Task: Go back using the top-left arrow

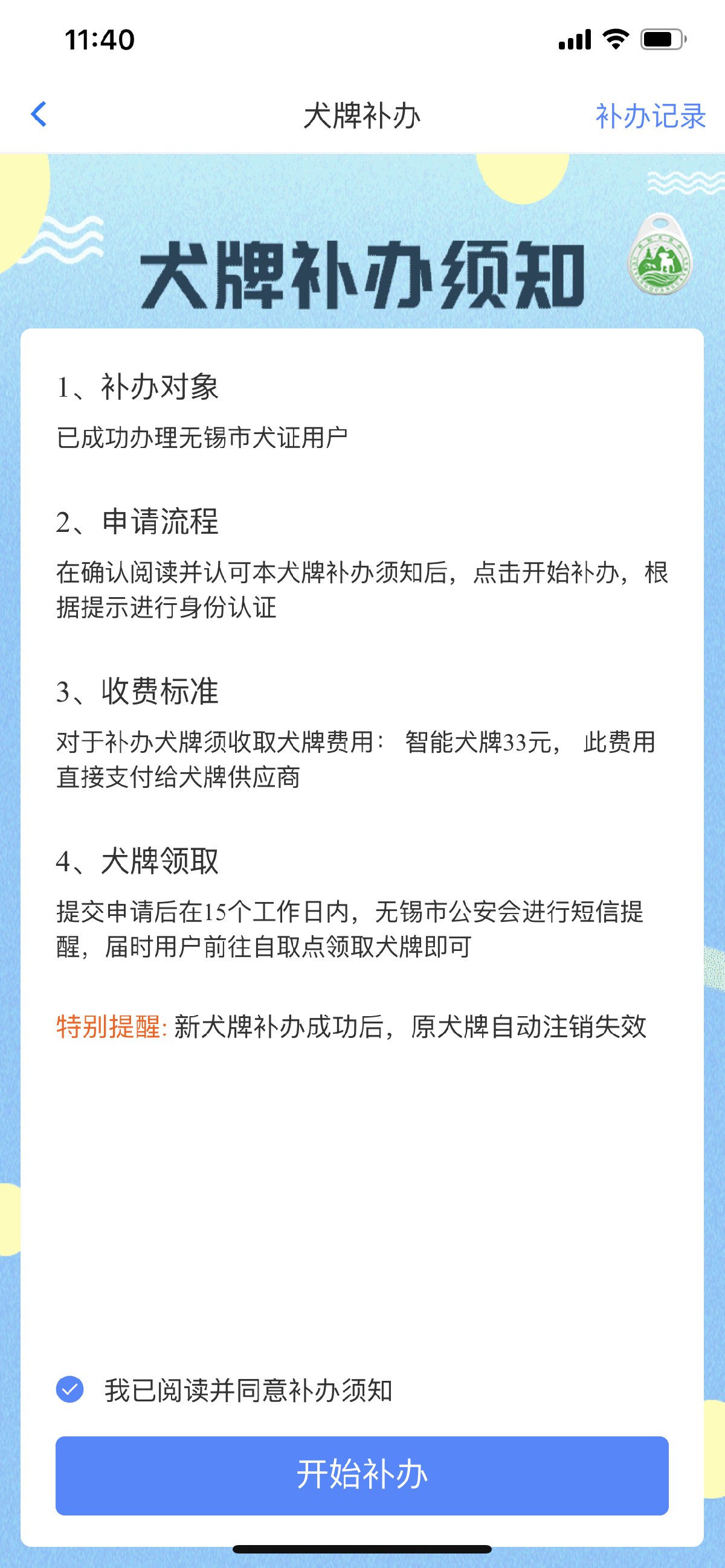Action: pyautogui.click(x=39, y=115)
